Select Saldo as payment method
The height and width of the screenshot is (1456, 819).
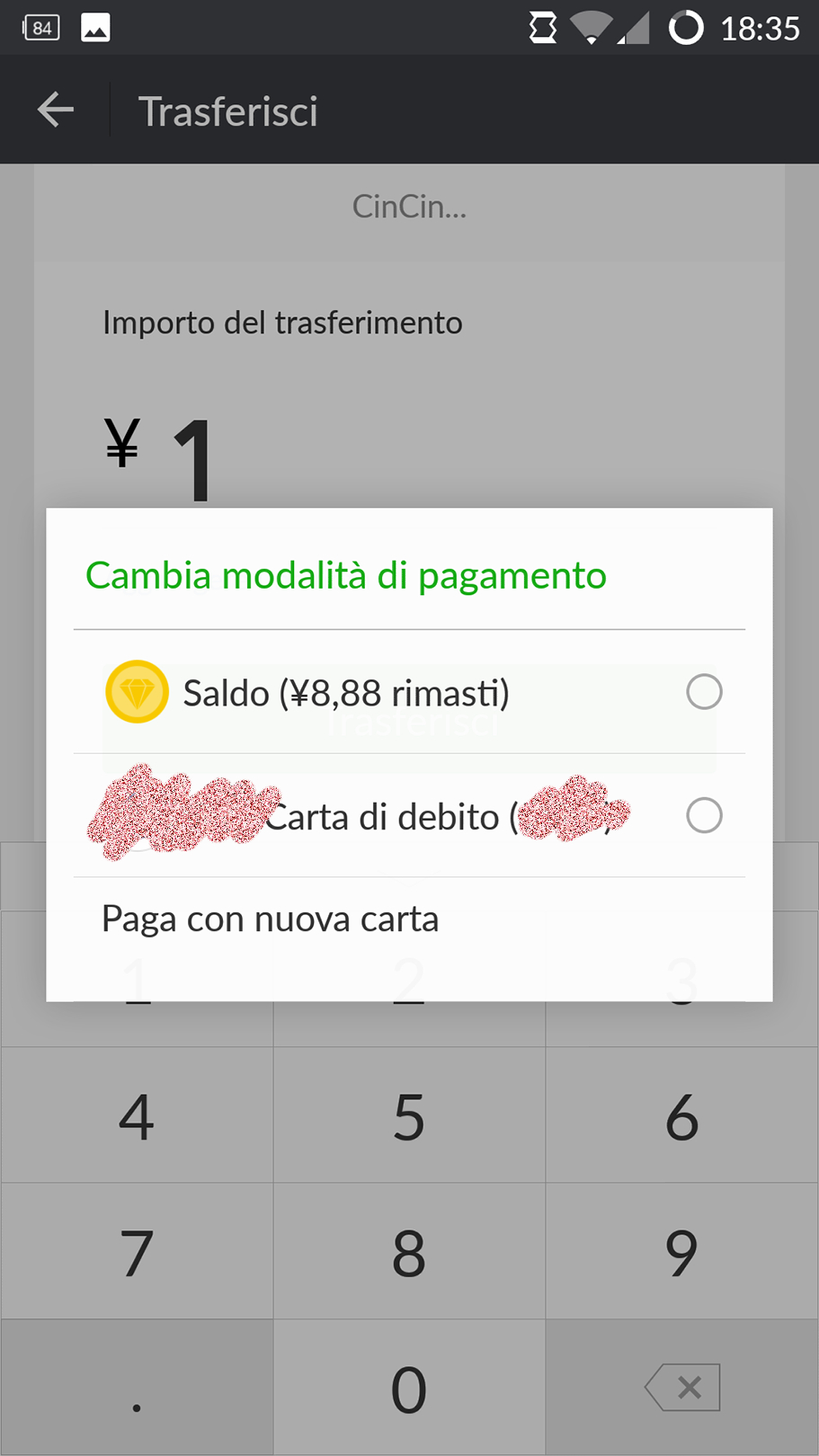pyautogui.click(x=703, y=692)
